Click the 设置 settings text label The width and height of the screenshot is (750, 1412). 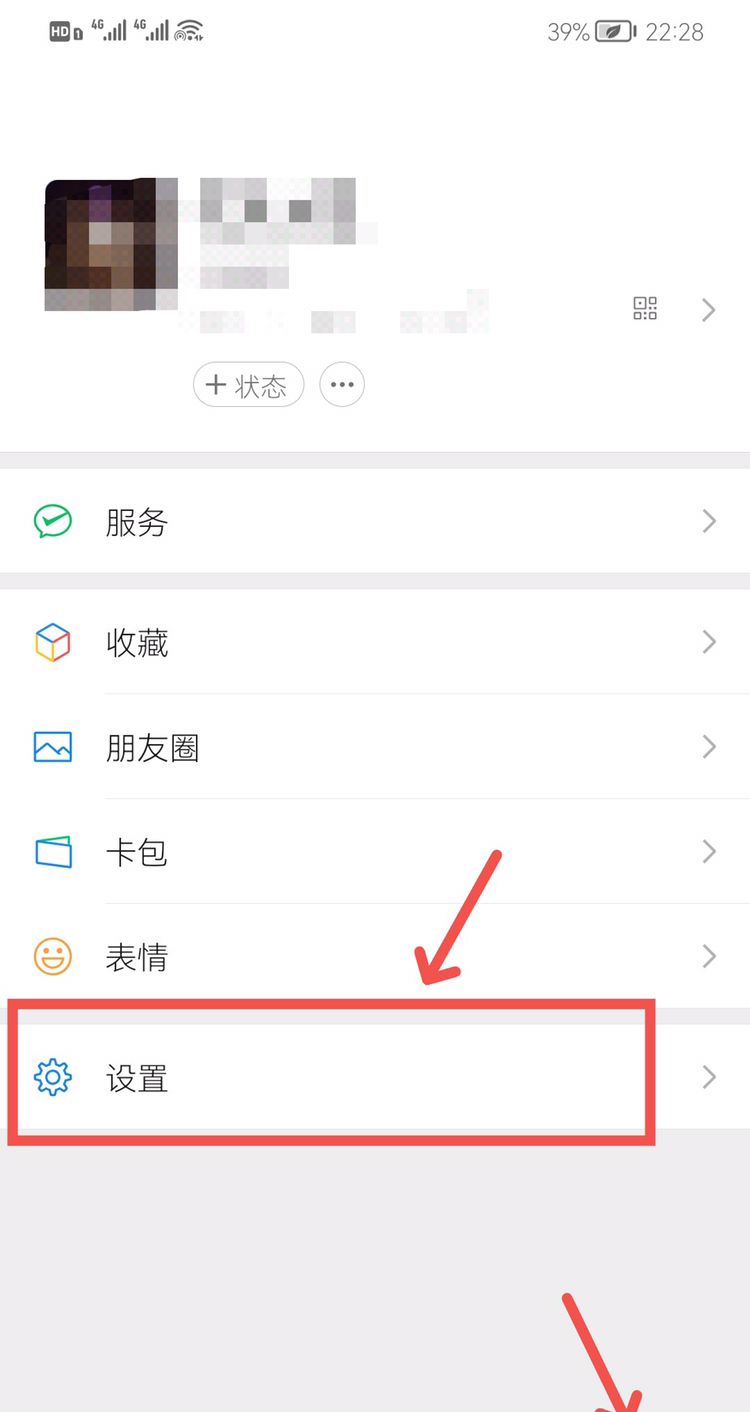click(x=136, y=1077)
